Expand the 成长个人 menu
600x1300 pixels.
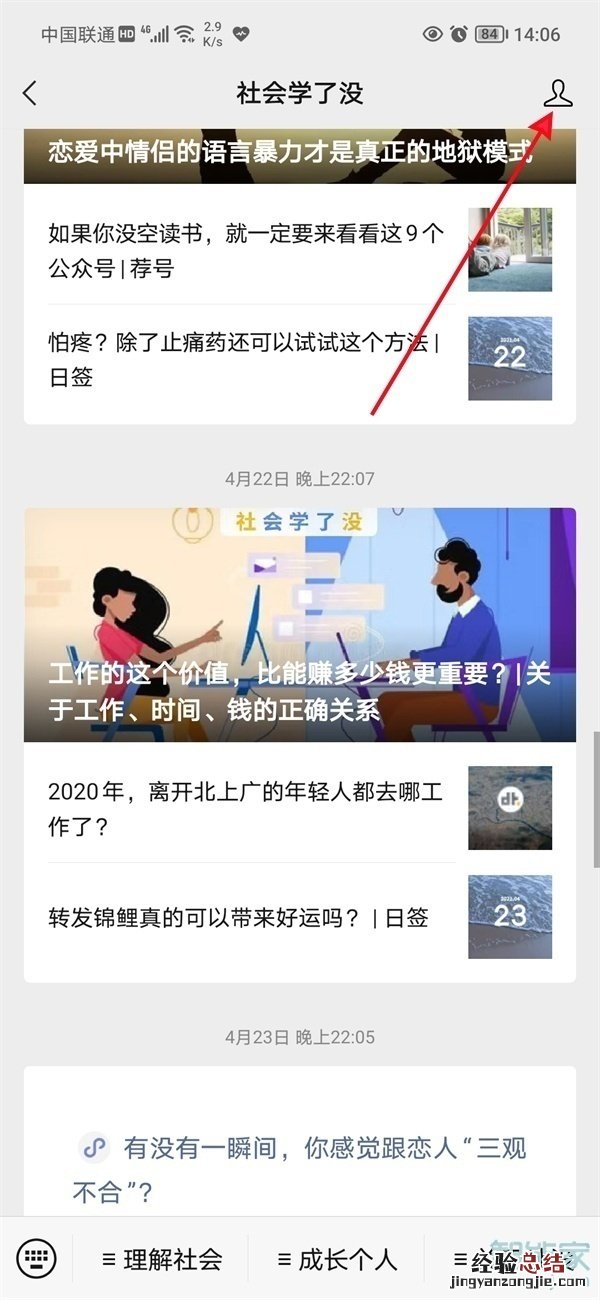pos(337,1259)
